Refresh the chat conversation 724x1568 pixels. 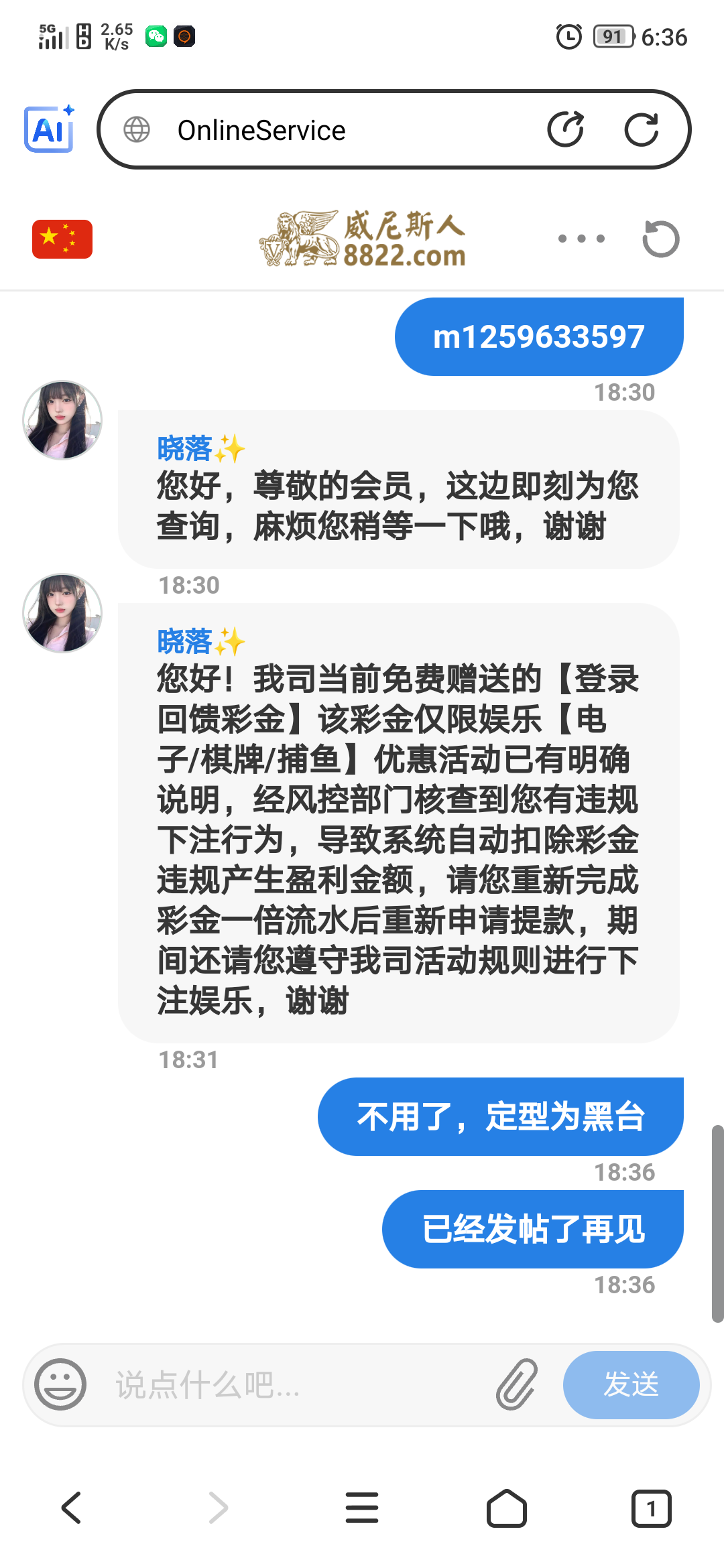pyautogui.click(x=660, y=239)
